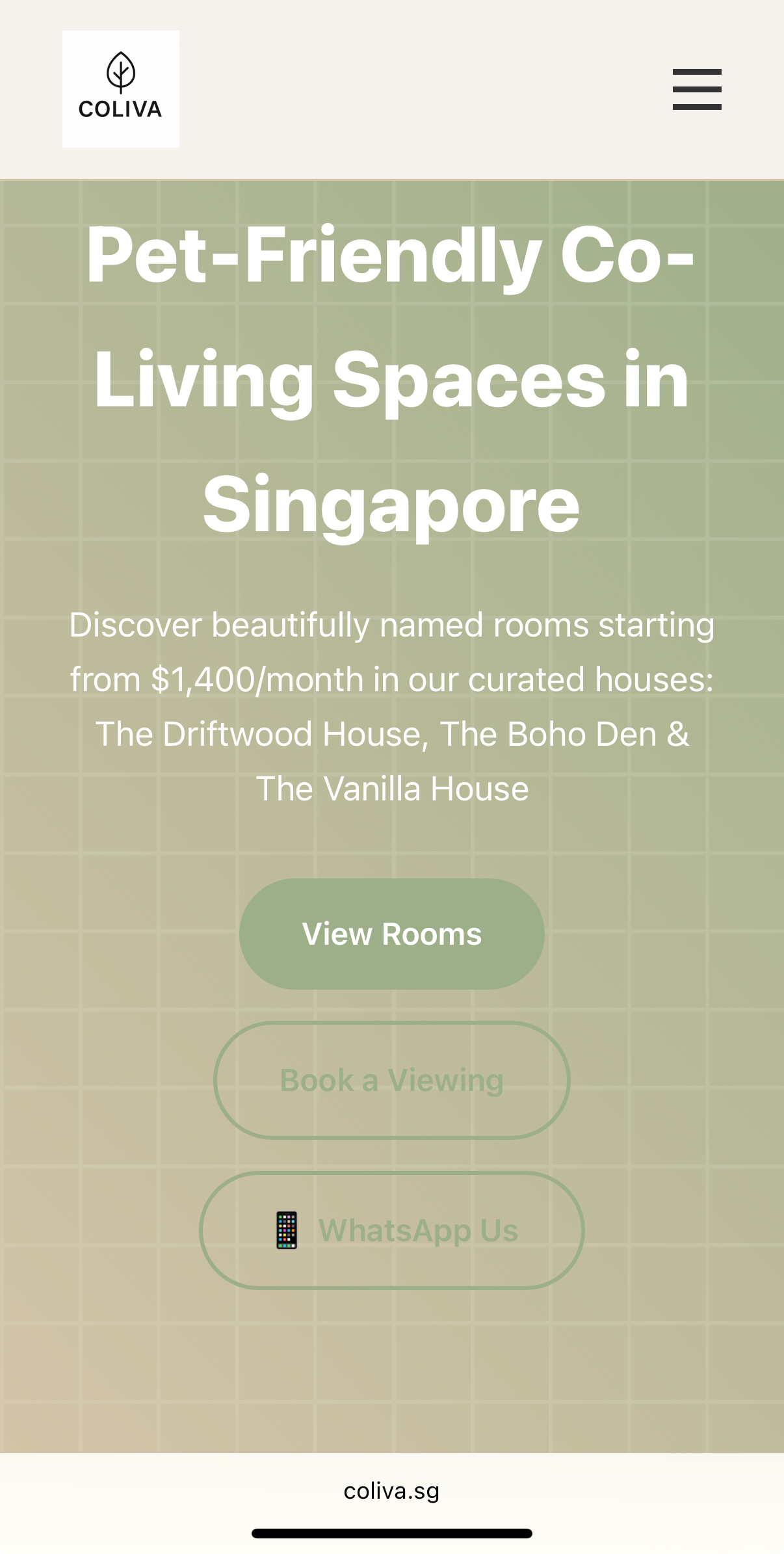Select Book a Viewing
Screen dimensions: 784x1554
coord(391,1080)
